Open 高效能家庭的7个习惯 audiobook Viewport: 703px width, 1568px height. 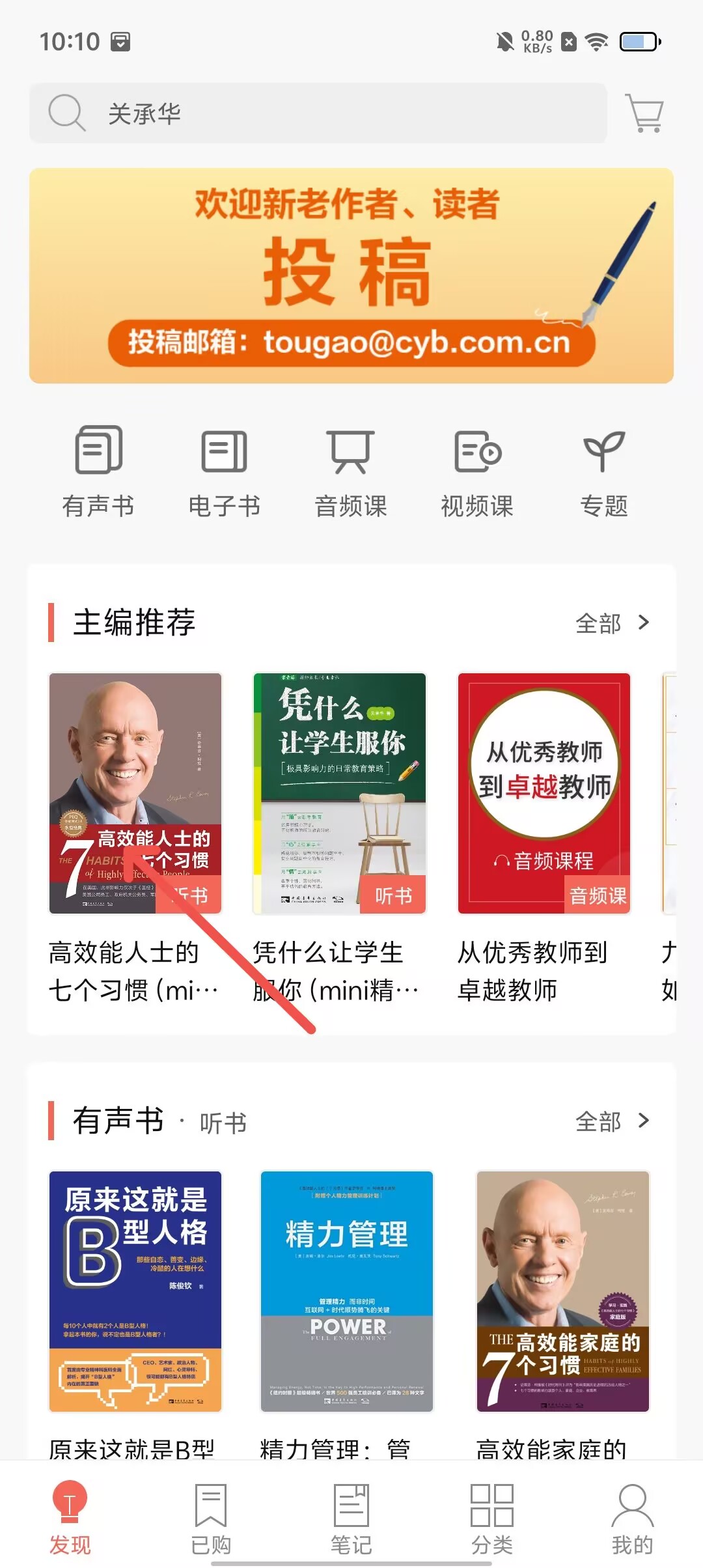562,1291
